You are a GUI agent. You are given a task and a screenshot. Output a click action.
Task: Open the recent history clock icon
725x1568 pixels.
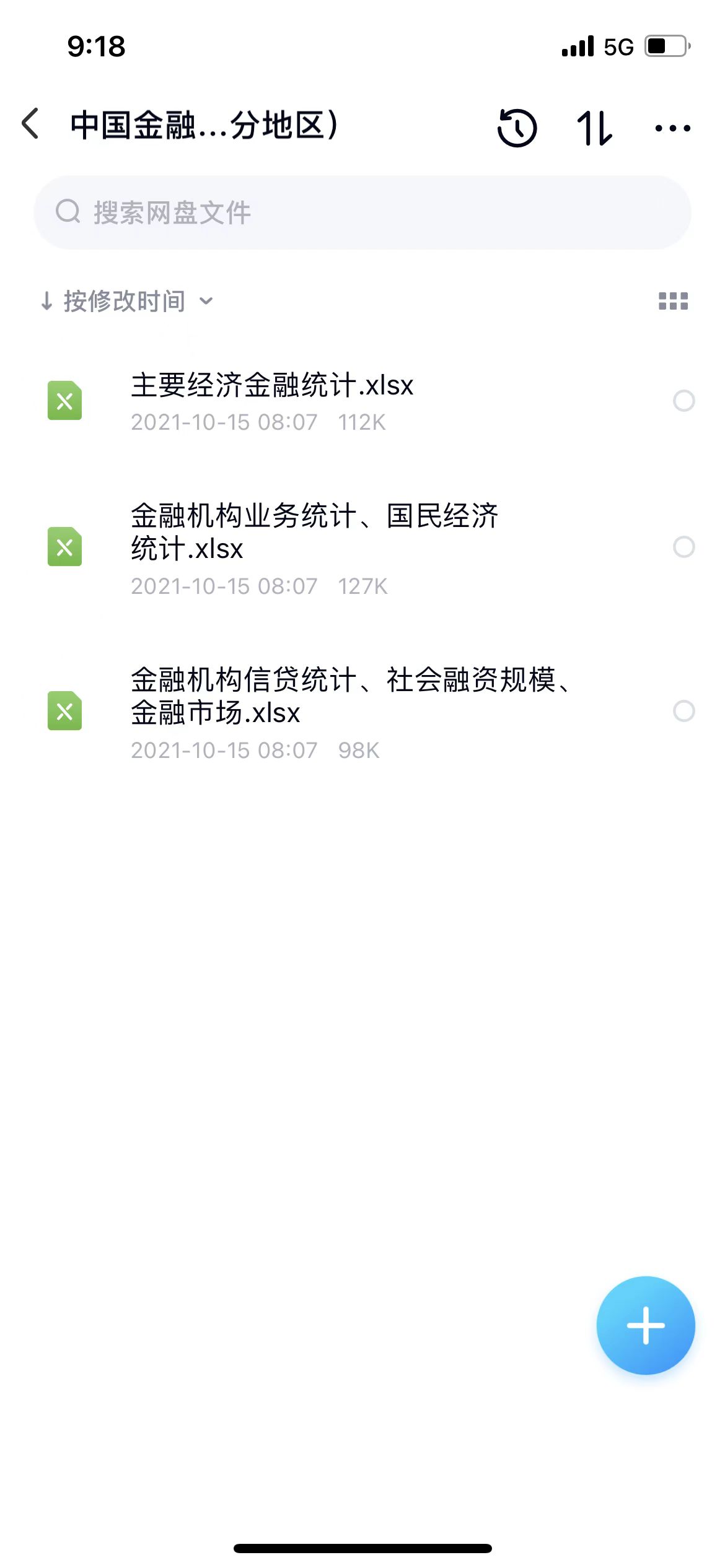click(517, 128)
